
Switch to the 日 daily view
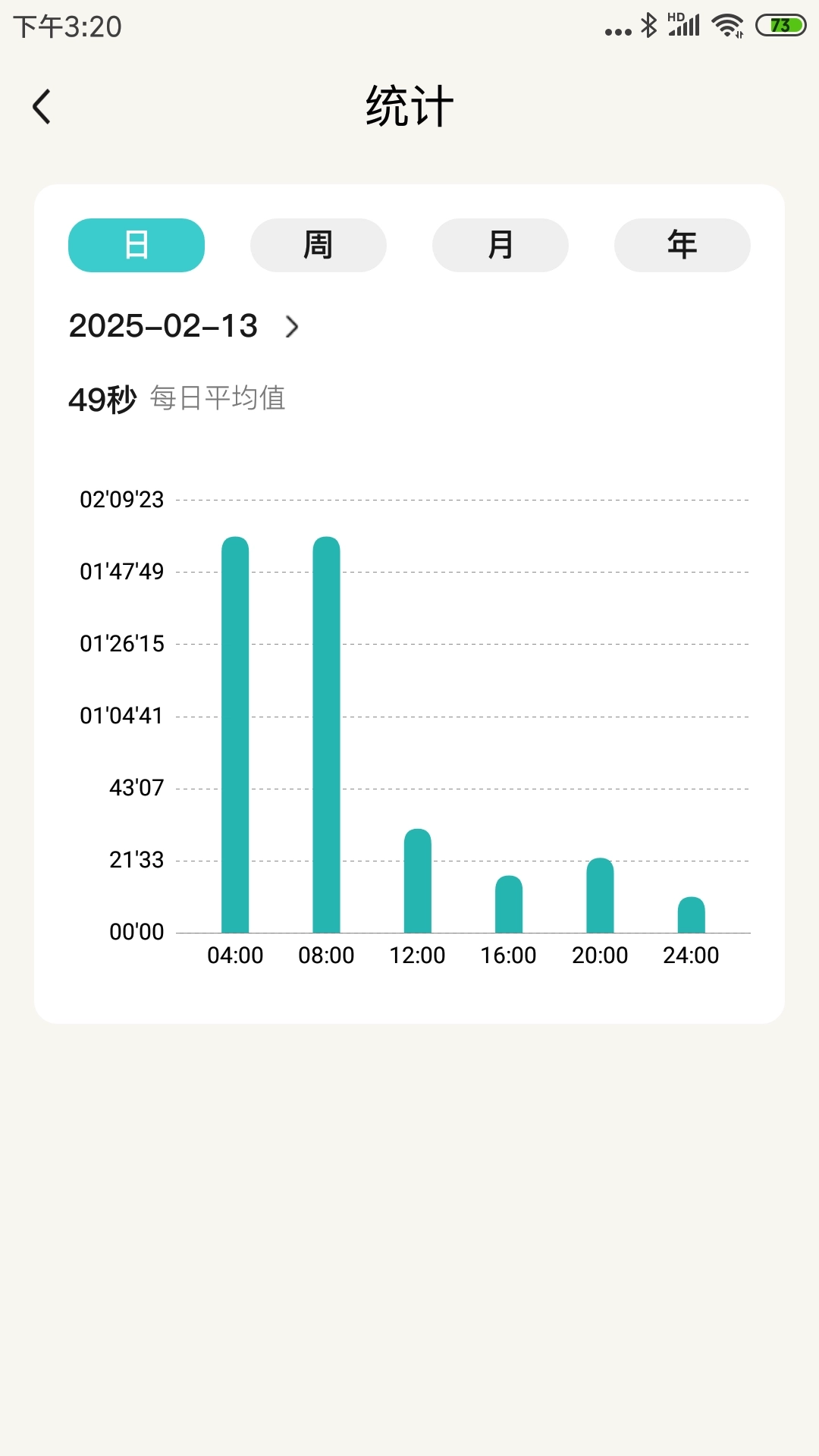[x=136, y=245]
